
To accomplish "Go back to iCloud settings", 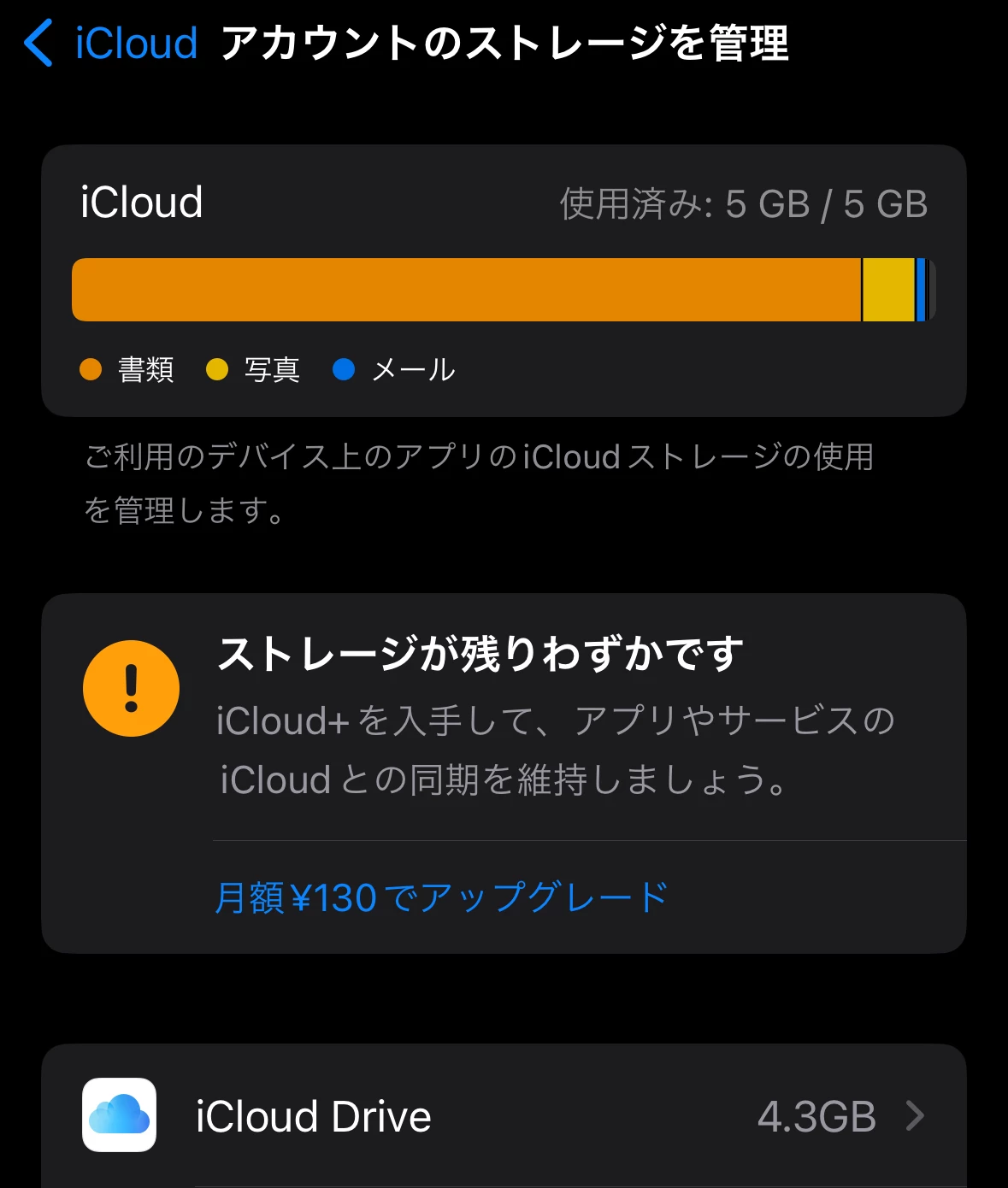I will coord(111,43).
